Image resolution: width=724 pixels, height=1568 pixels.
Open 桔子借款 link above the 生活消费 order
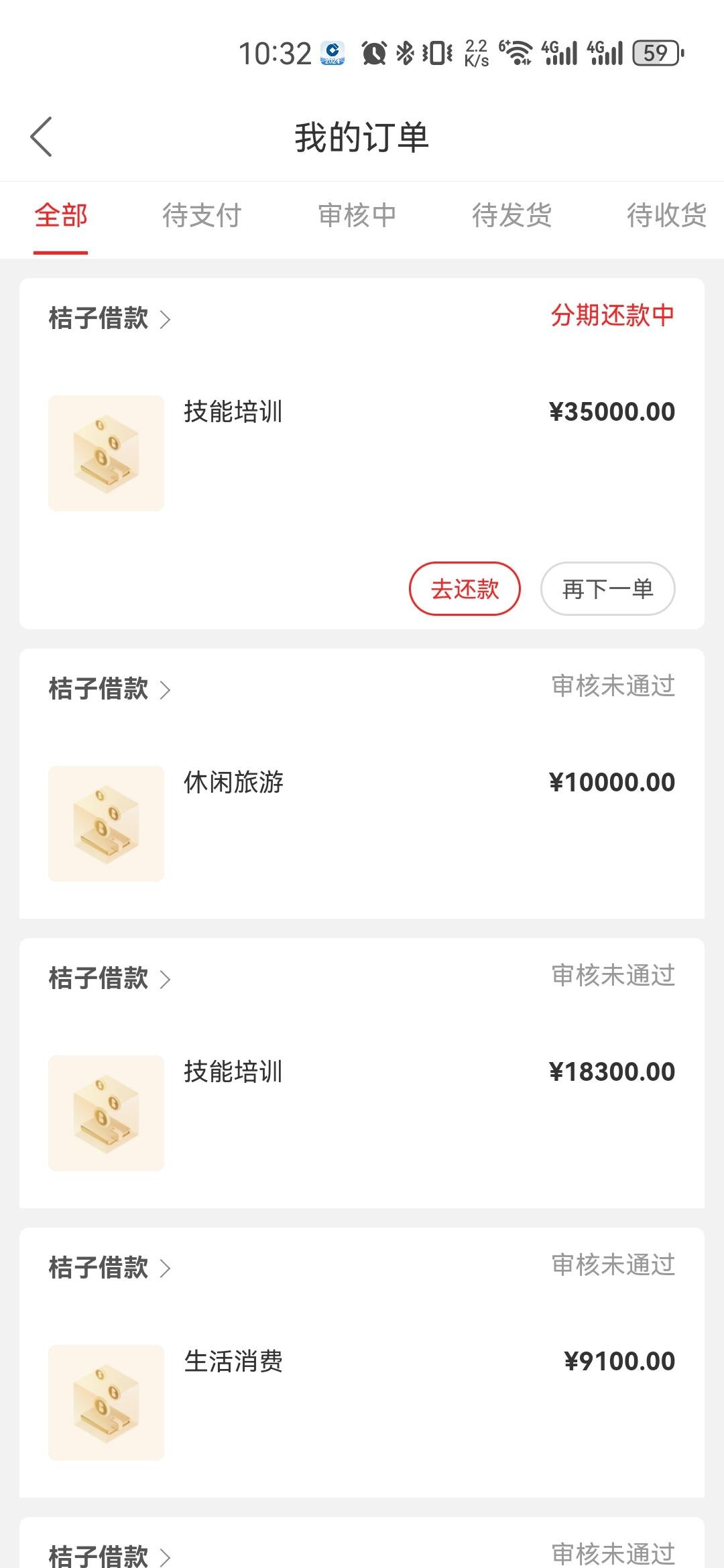click(110, 1268)
